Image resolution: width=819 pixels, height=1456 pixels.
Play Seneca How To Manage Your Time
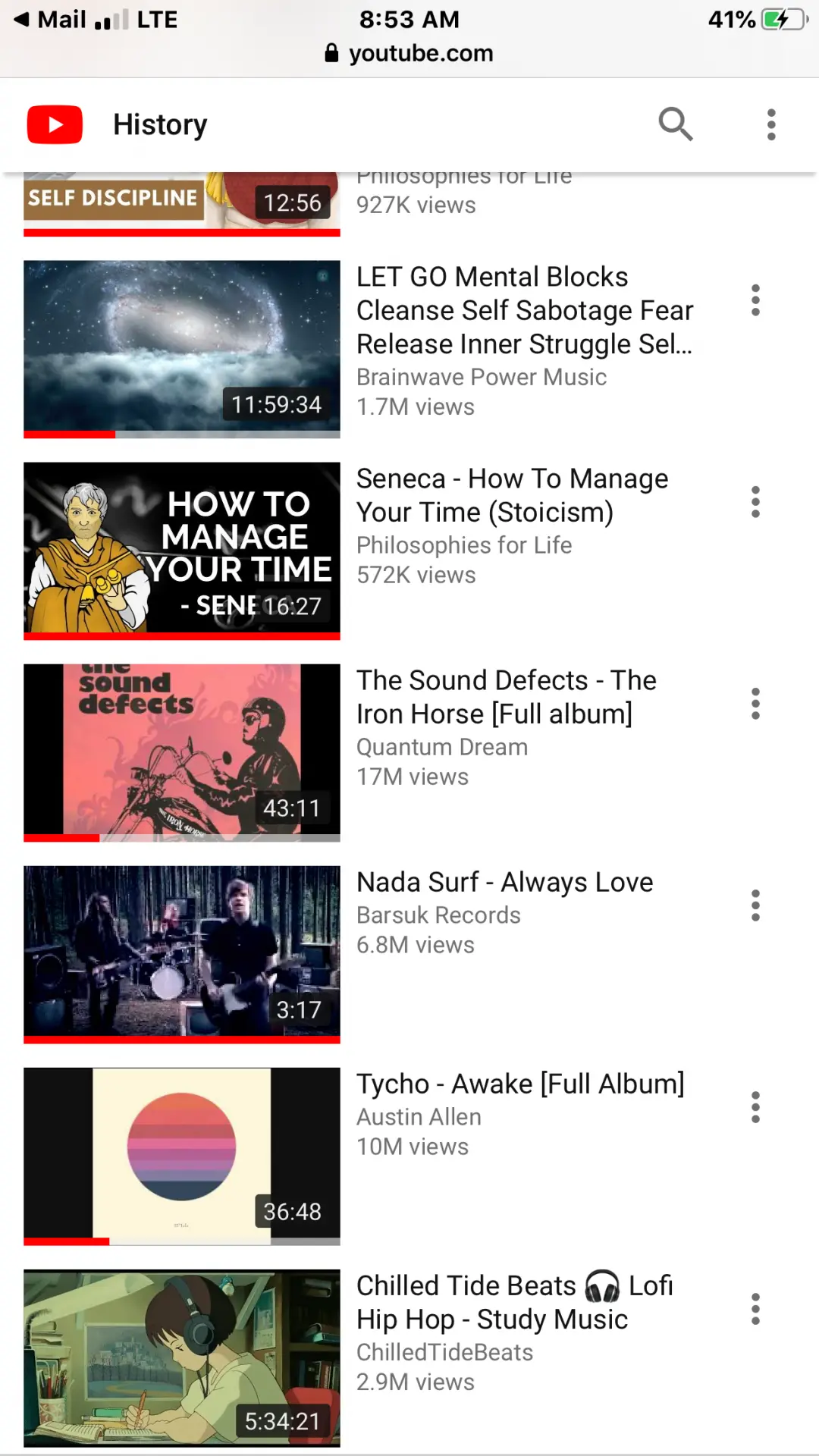pyautogui.click(x=182, y=549)
